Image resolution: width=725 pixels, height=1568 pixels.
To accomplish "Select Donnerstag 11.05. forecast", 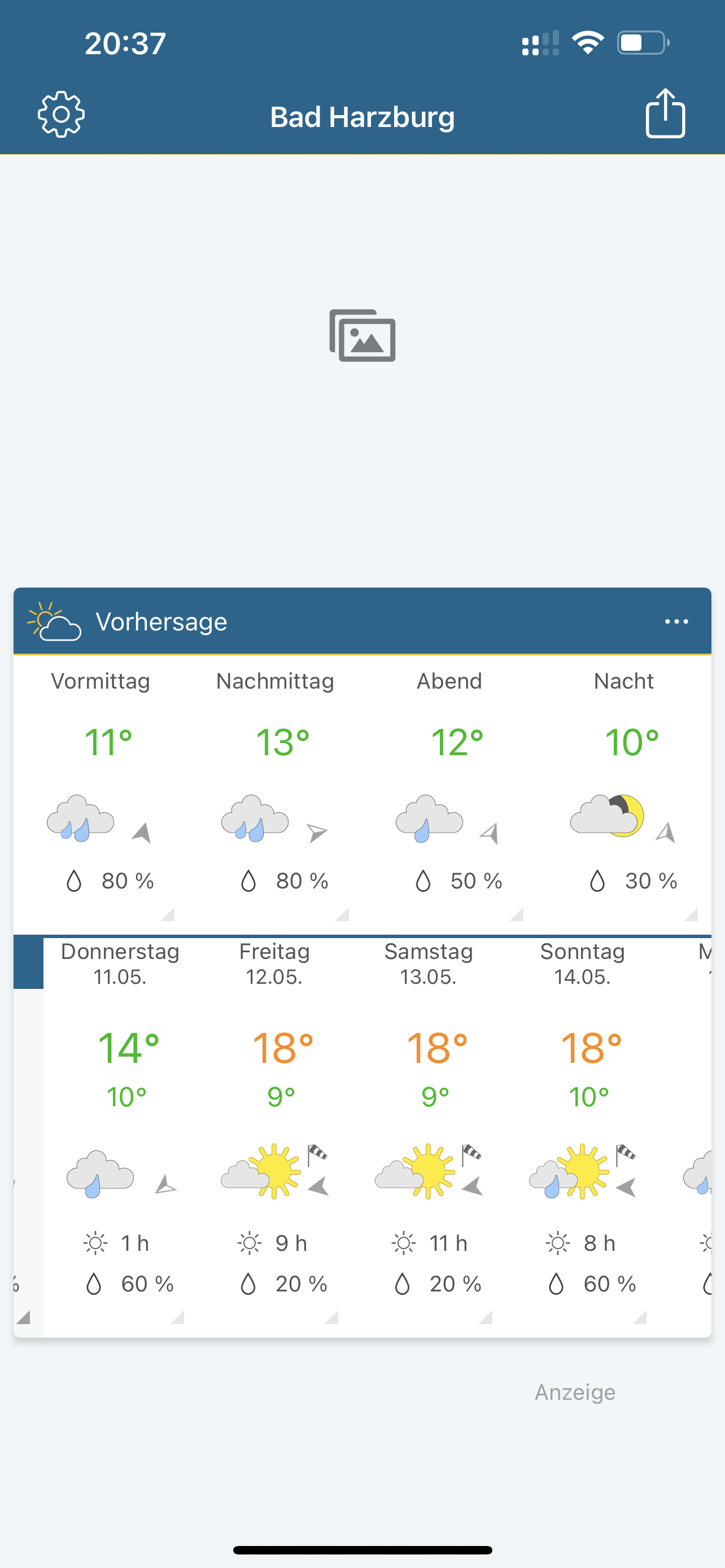I will coord(120,1136).
